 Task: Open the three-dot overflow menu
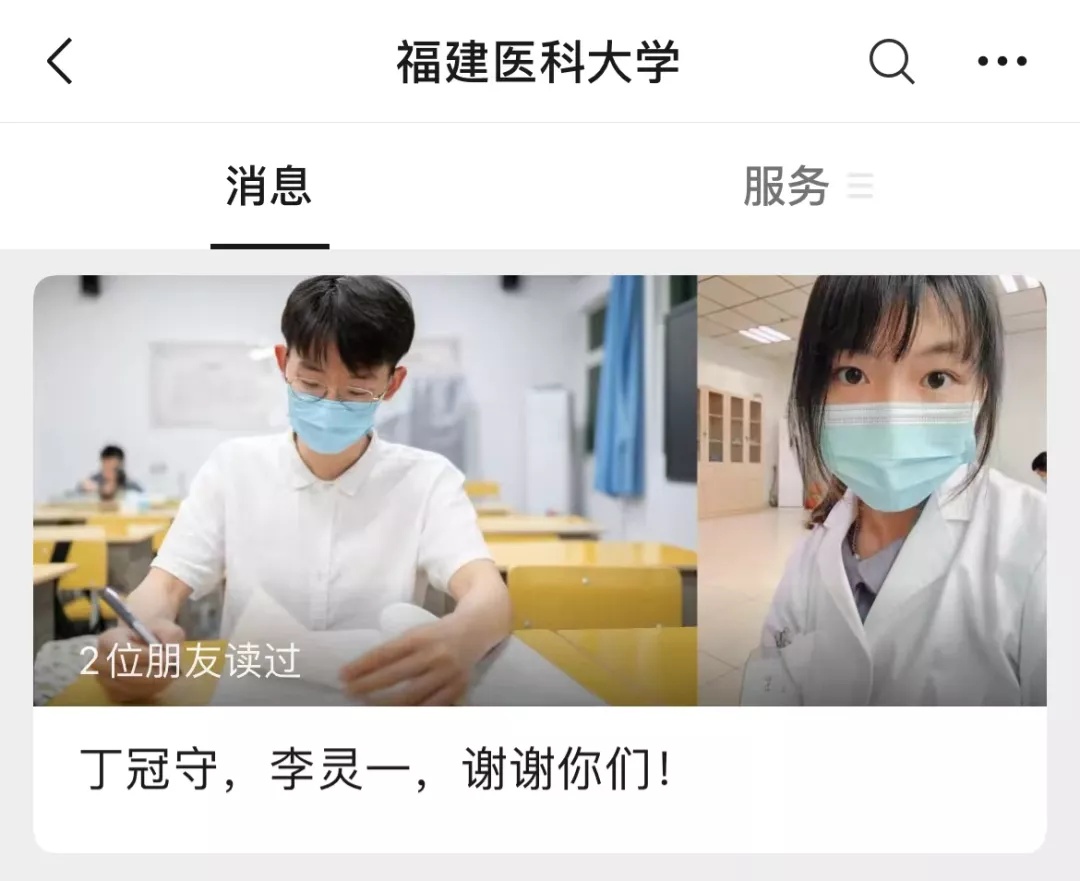[x=1002, y=62]
